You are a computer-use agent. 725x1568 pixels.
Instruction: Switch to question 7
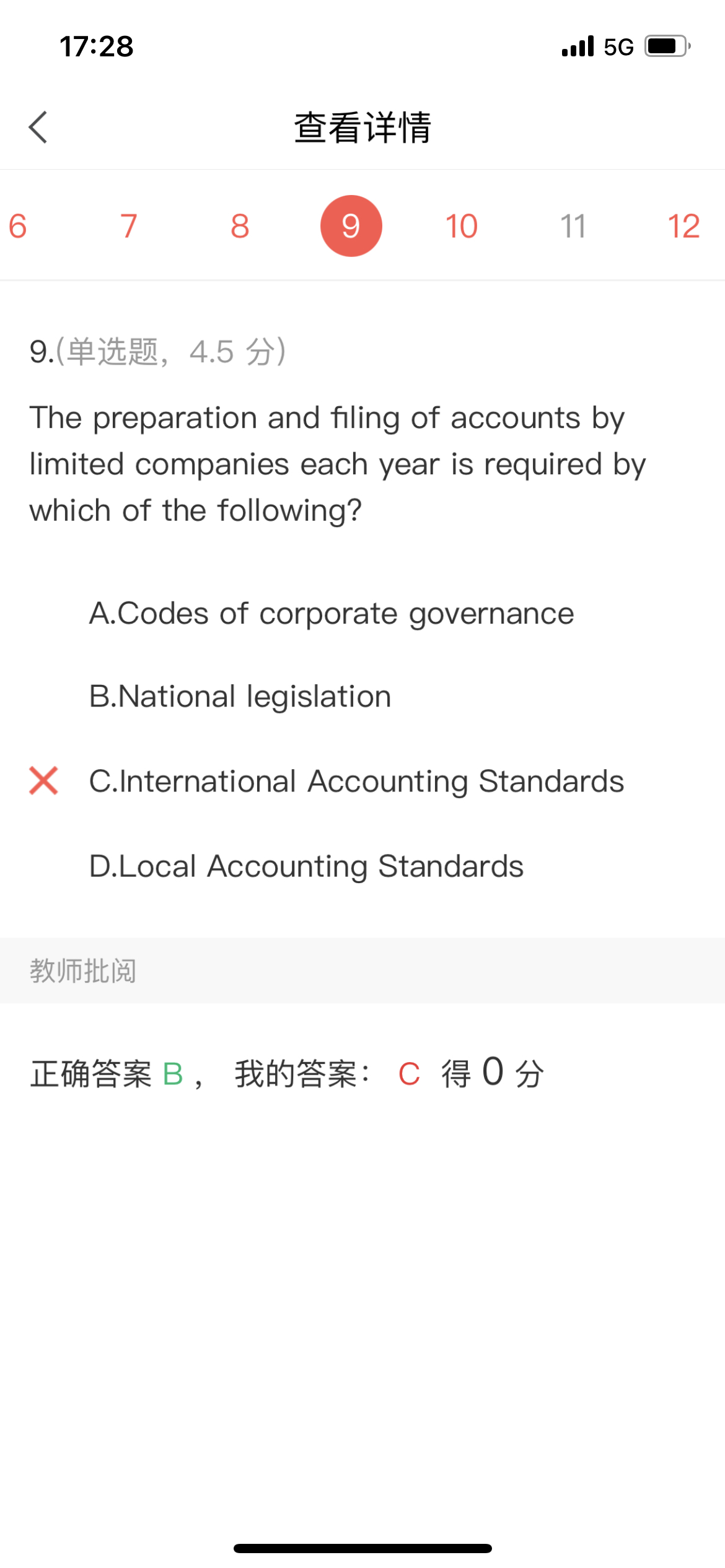[128, 226]
